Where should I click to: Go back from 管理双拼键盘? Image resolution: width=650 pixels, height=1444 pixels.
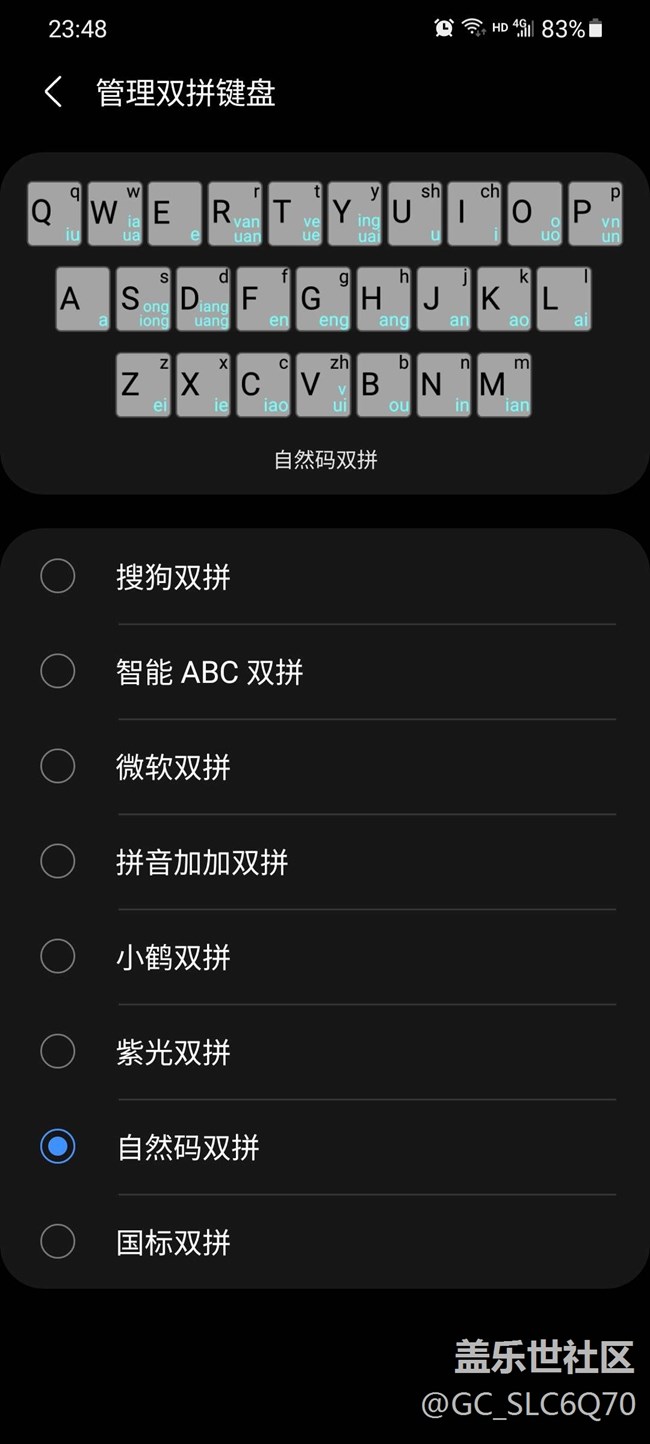click(54, 93)
